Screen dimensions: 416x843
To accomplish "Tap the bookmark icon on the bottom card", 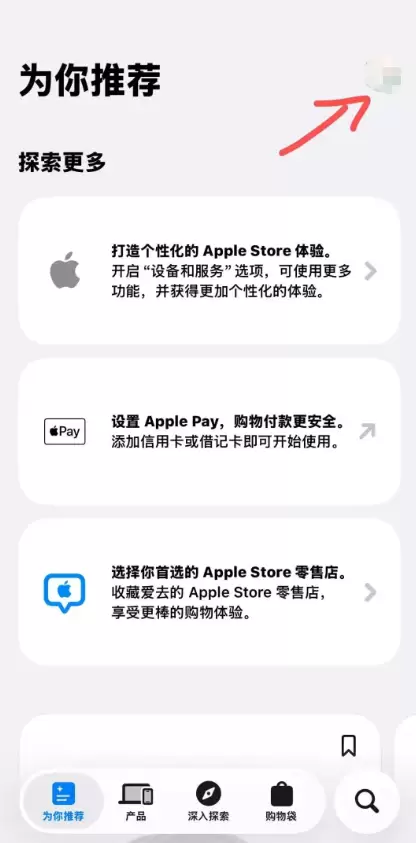I will (349, 746).
